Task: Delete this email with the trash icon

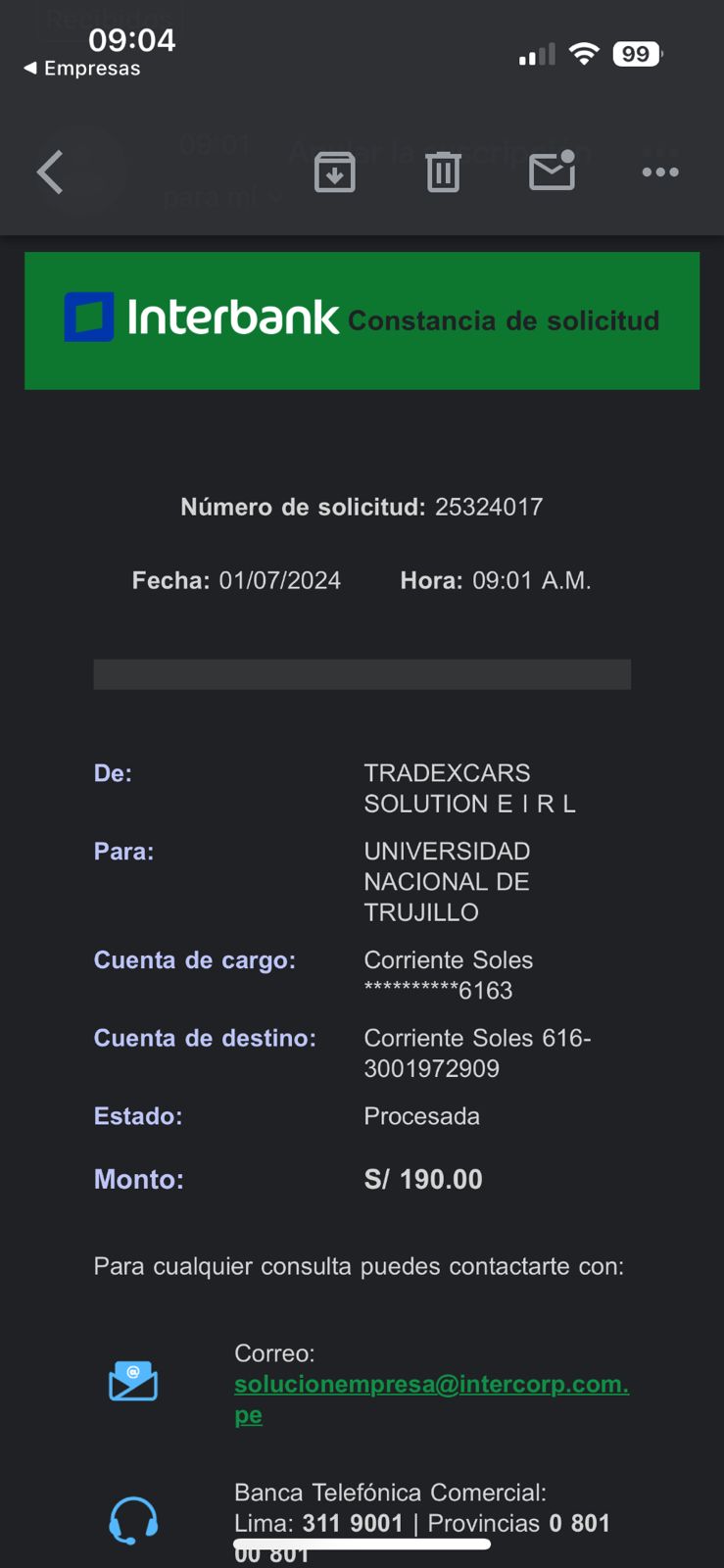Action: click(443, 172)
